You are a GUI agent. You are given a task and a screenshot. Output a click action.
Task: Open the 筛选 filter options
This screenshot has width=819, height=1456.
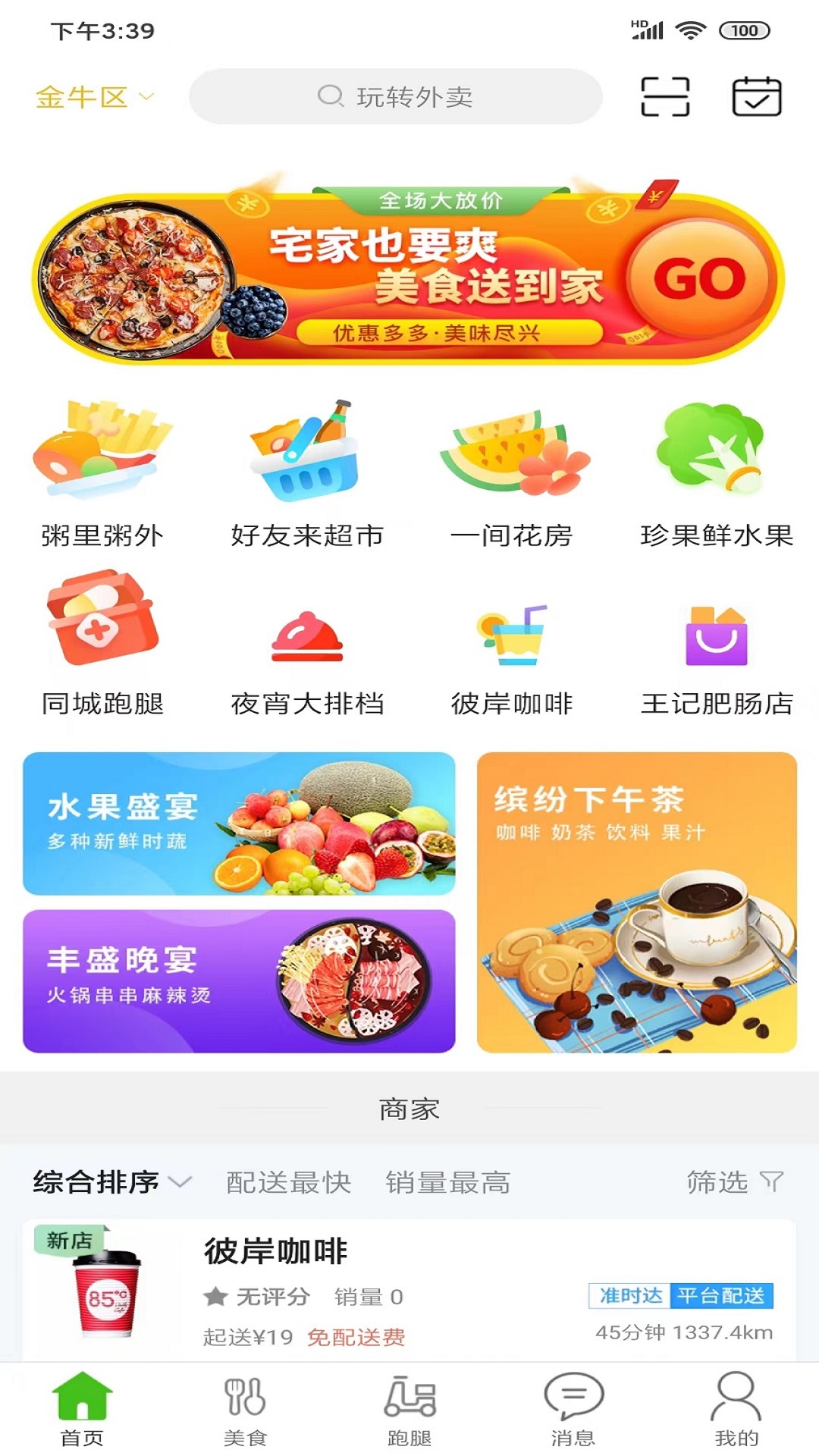(733, 1181)
